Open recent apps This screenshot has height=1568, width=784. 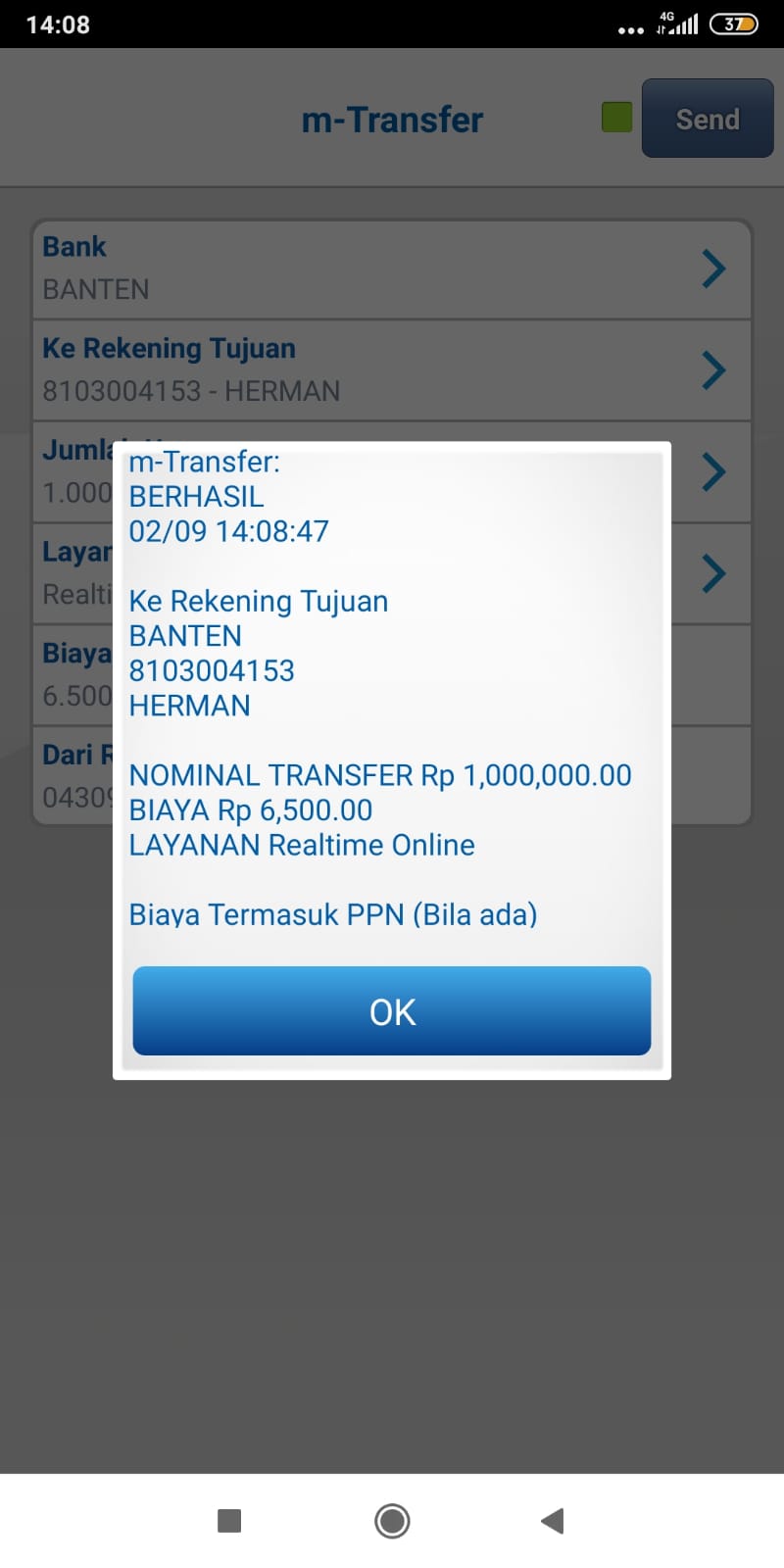[229, 1521]
